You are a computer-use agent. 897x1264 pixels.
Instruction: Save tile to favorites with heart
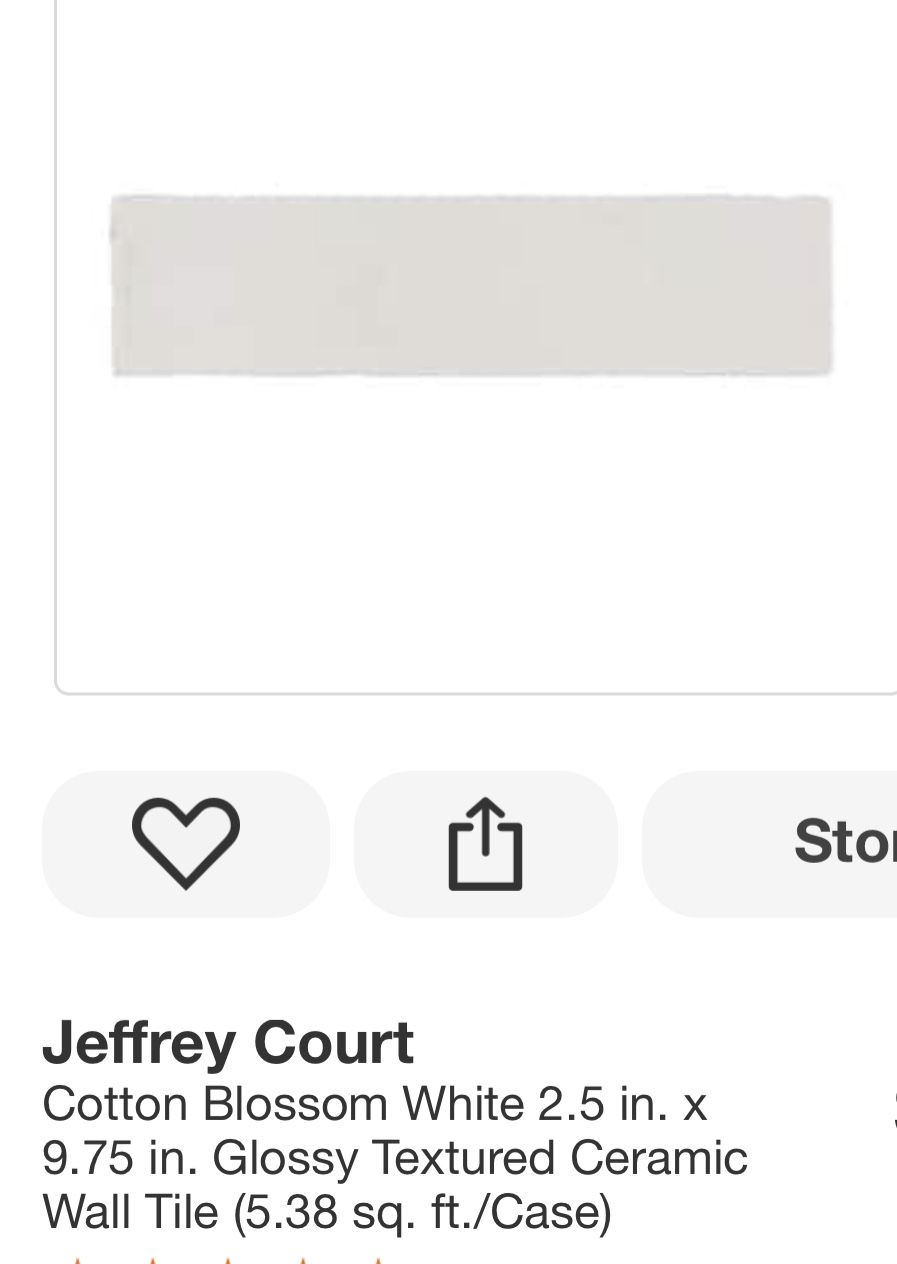point(186,843)
